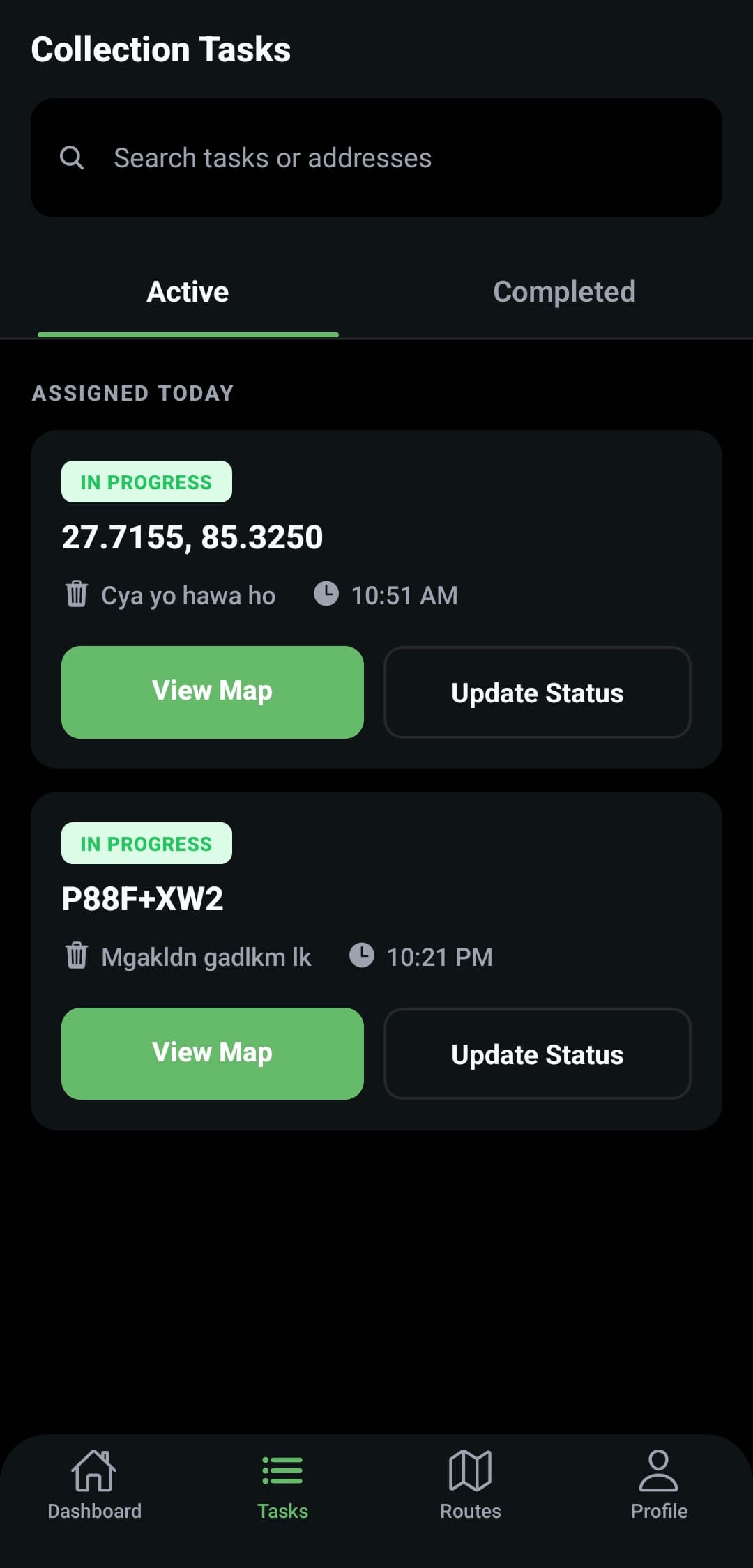View map for task P88F+XW2
The width and height of the screenshot is (753, 1568).
point(213,1054)
